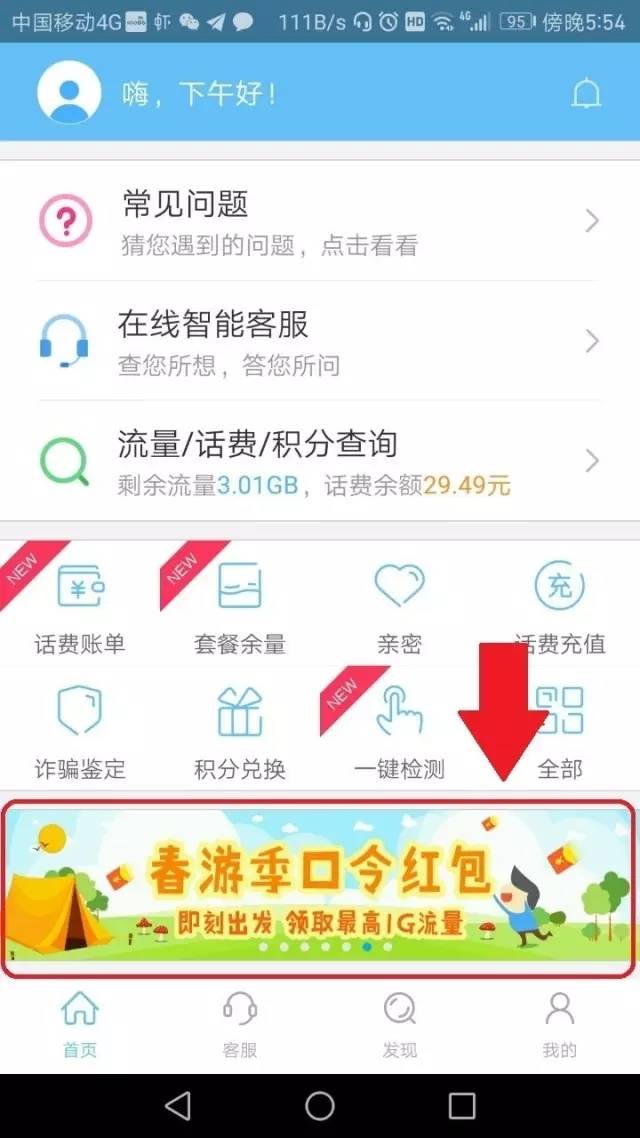
Task: Tap the profile avatar icon
Action: point(69,92)
